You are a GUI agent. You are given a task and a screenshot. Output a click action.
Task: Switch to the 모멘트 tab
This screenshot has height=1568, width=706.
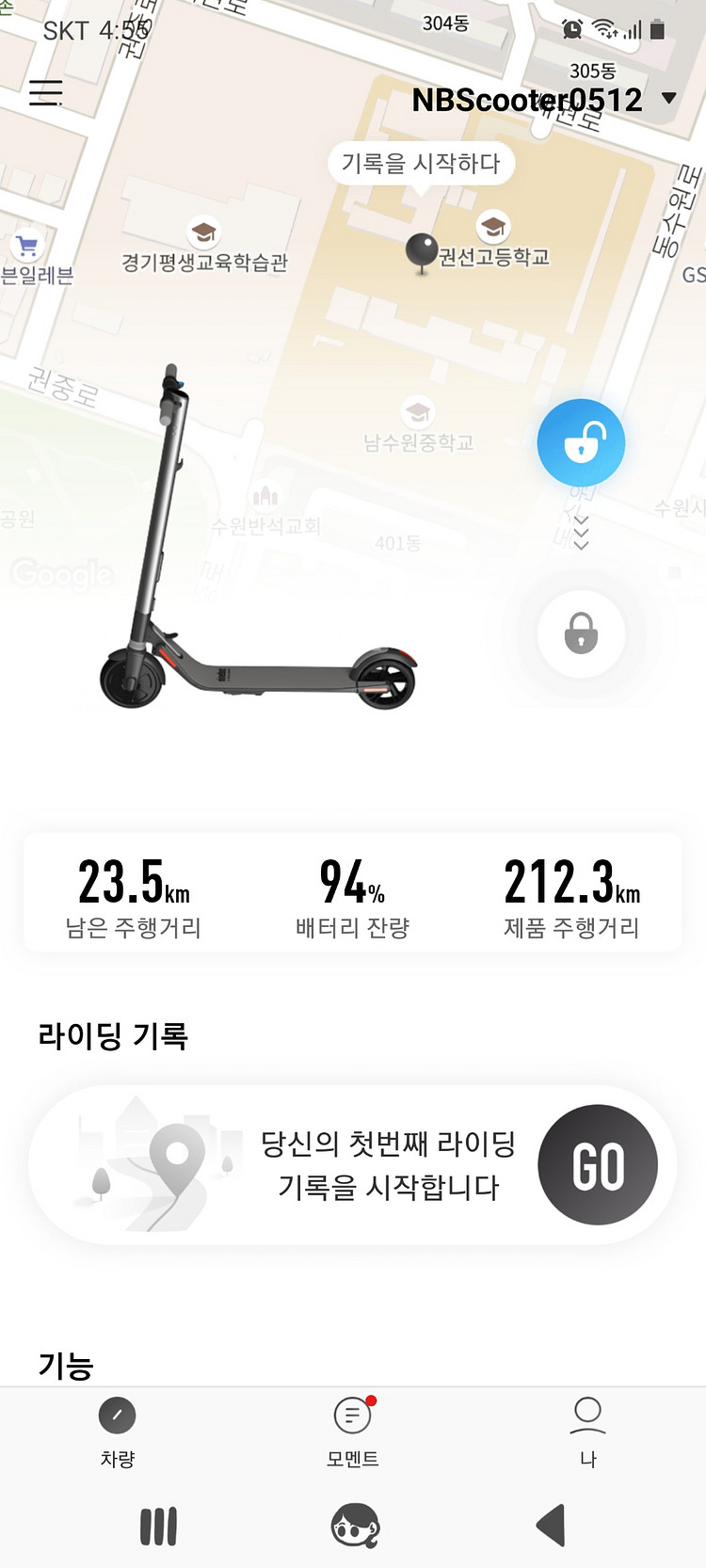pyautogui.click(x=353, y=1431)
